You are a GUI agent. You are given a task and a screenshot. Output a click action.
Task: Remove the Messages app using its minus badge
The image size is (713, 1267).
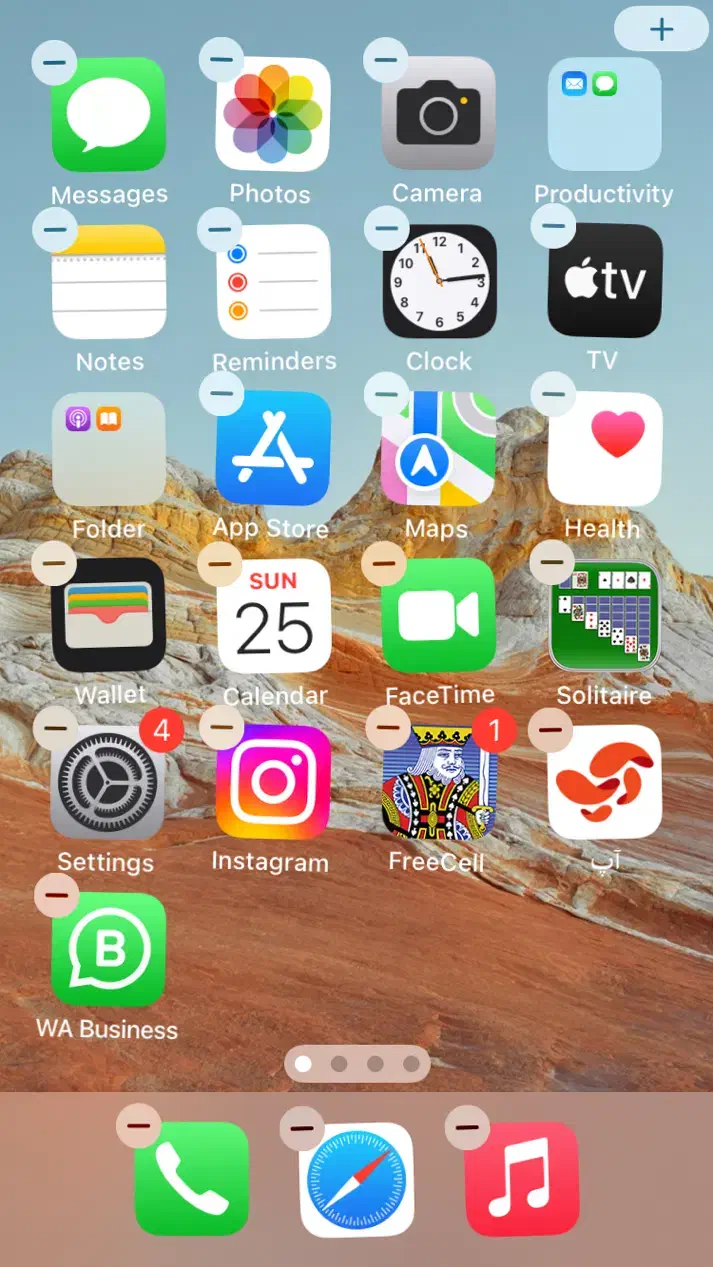[55, 63]
